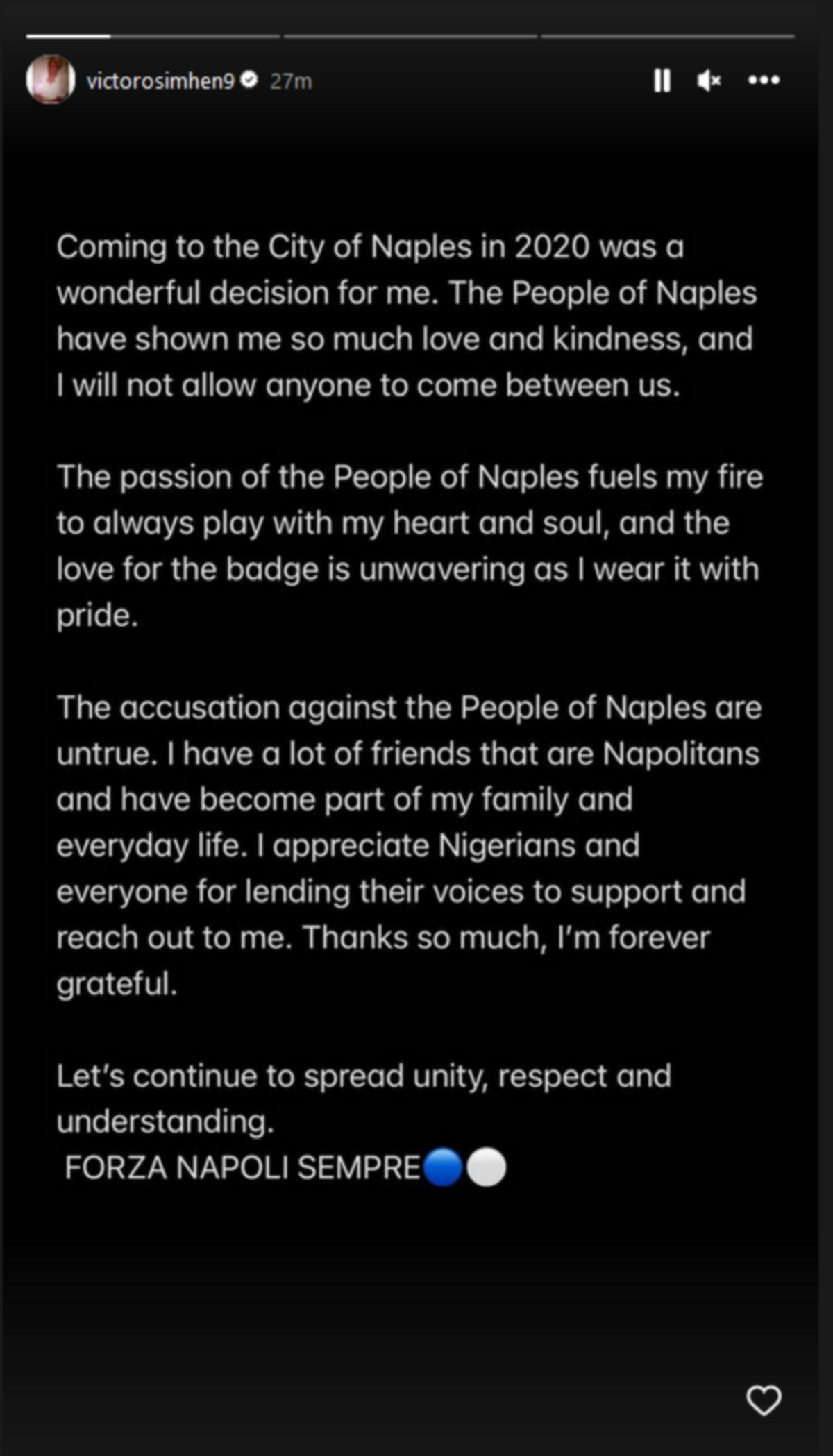Open the three-dot more options menu

point(764,81)
